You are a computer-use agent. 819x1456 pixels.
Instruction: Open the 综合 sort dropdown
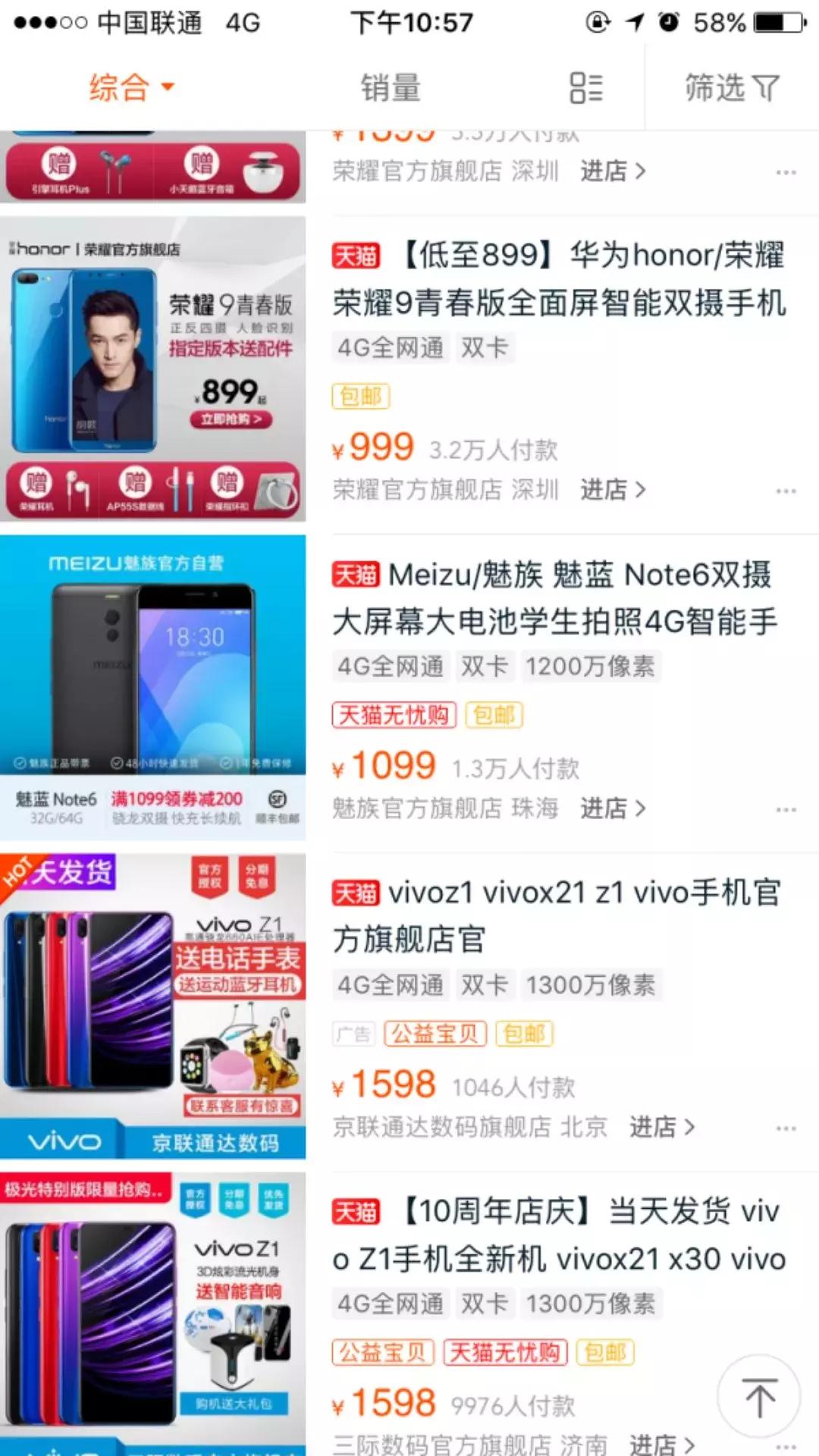(x=130, y=86)
